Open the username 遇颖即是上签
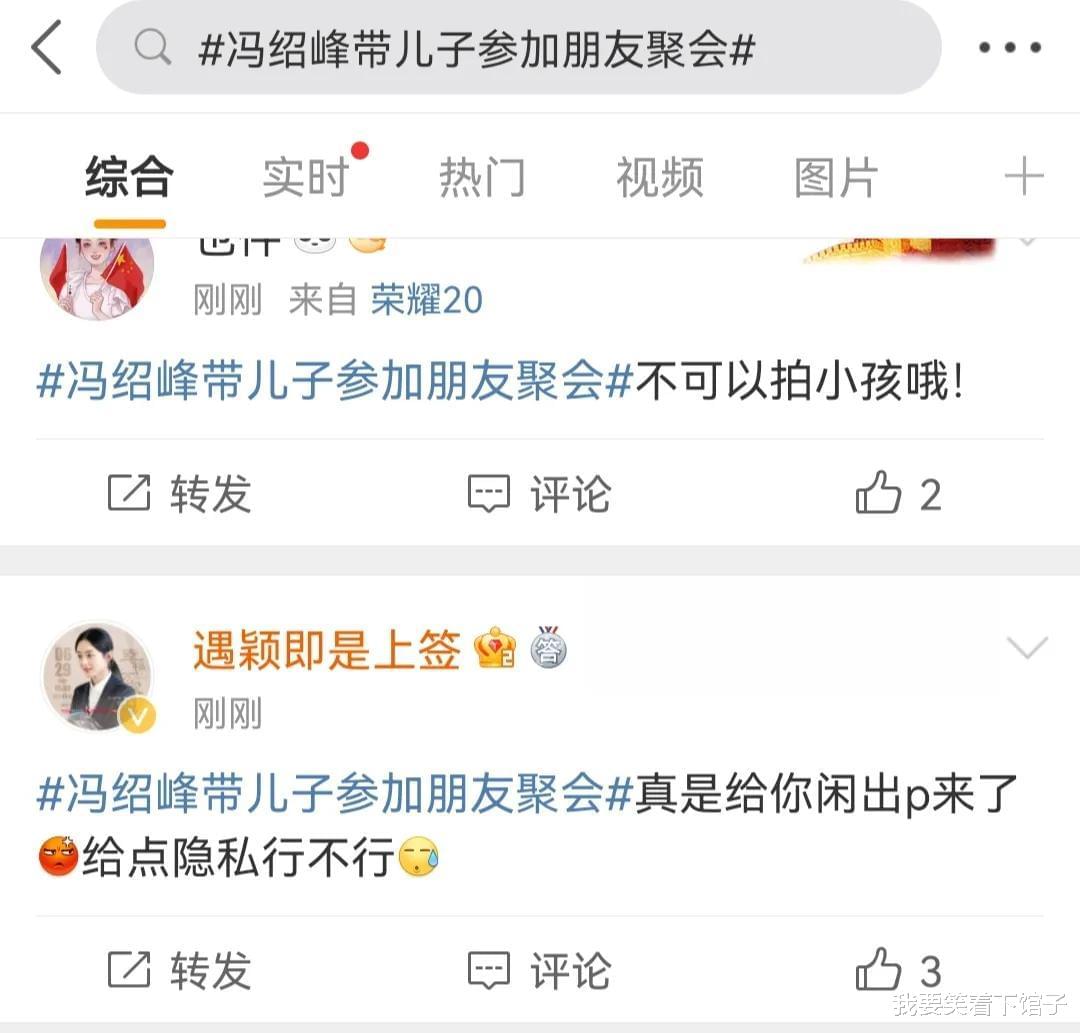Screen dimensions: 1080x1033 tap(326, 651)
